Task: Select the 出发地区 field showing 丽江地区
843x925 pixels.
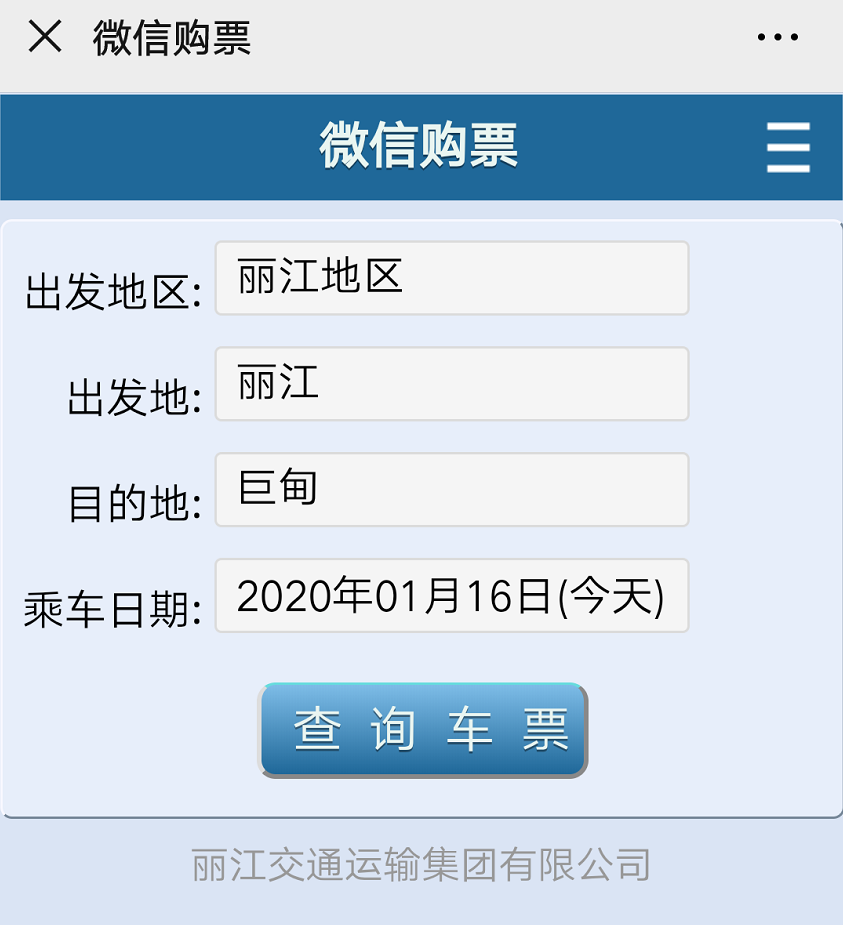Action: pyautogui.click(x=452, y=278)
